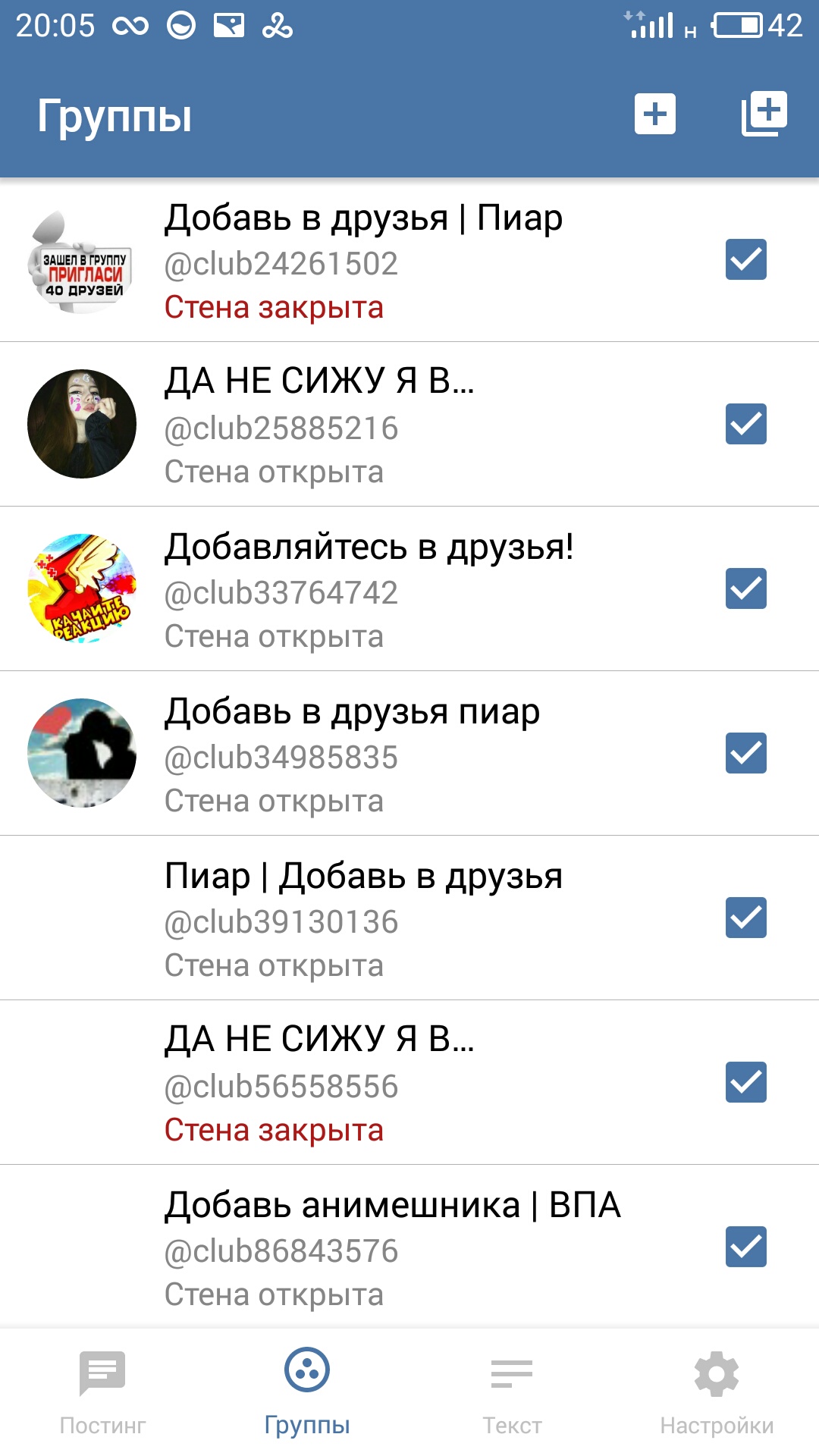Uncheck group @club25885216
819x1456 pixels.
tap(746, 424)
